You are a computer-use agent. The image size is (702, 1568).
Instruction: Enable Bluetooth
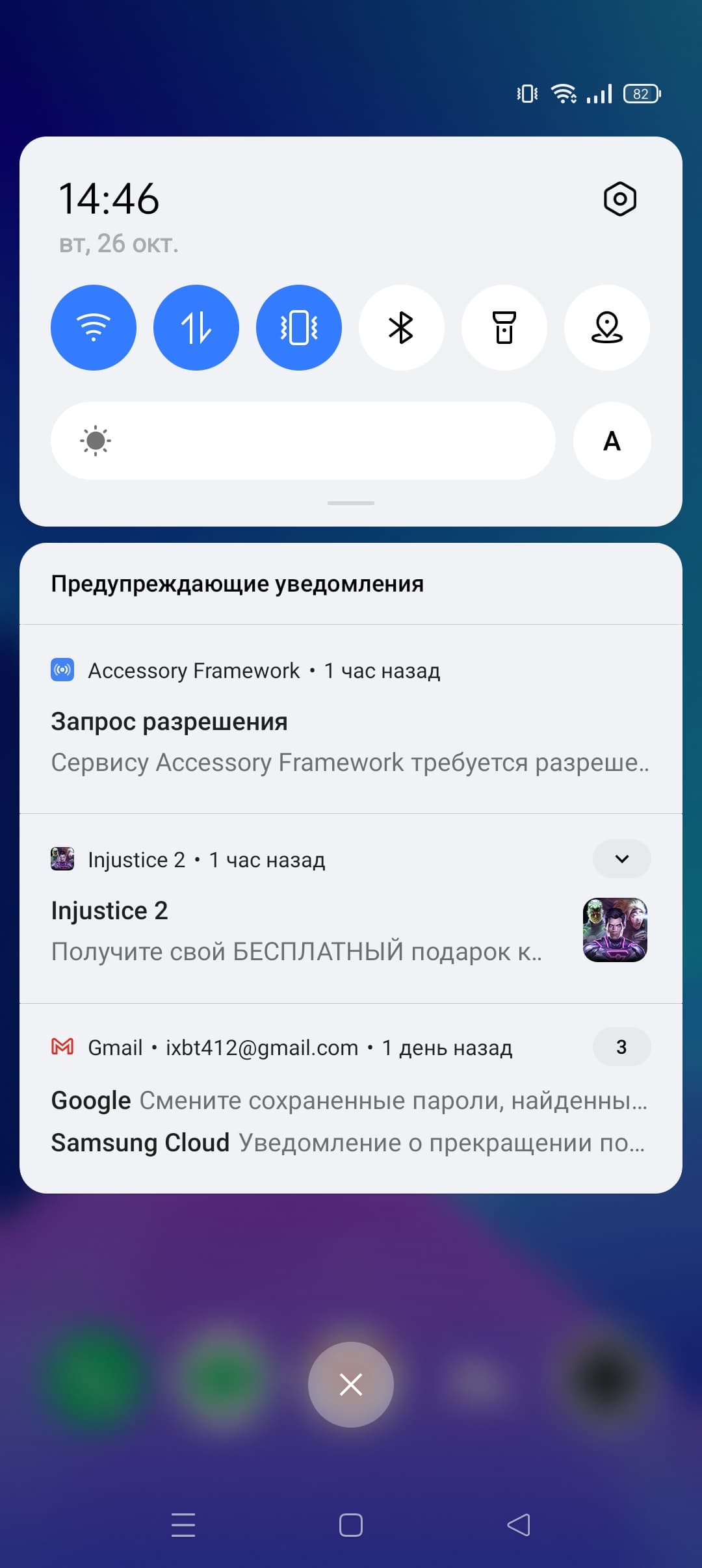pos(401,328)
